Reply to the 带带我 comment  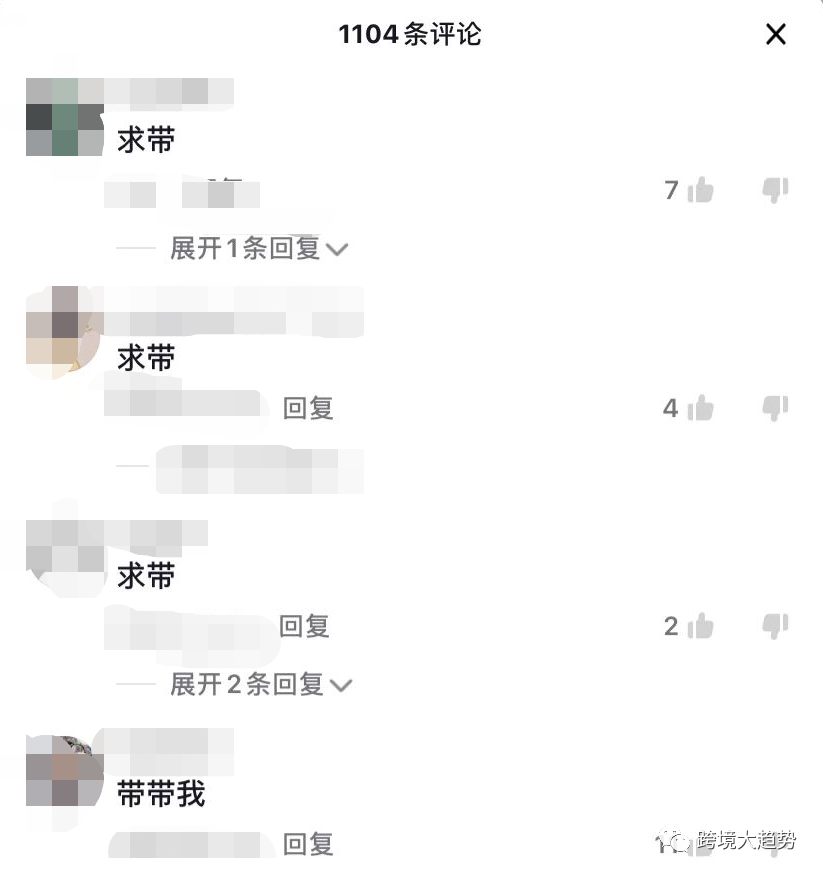pos(308,845)
